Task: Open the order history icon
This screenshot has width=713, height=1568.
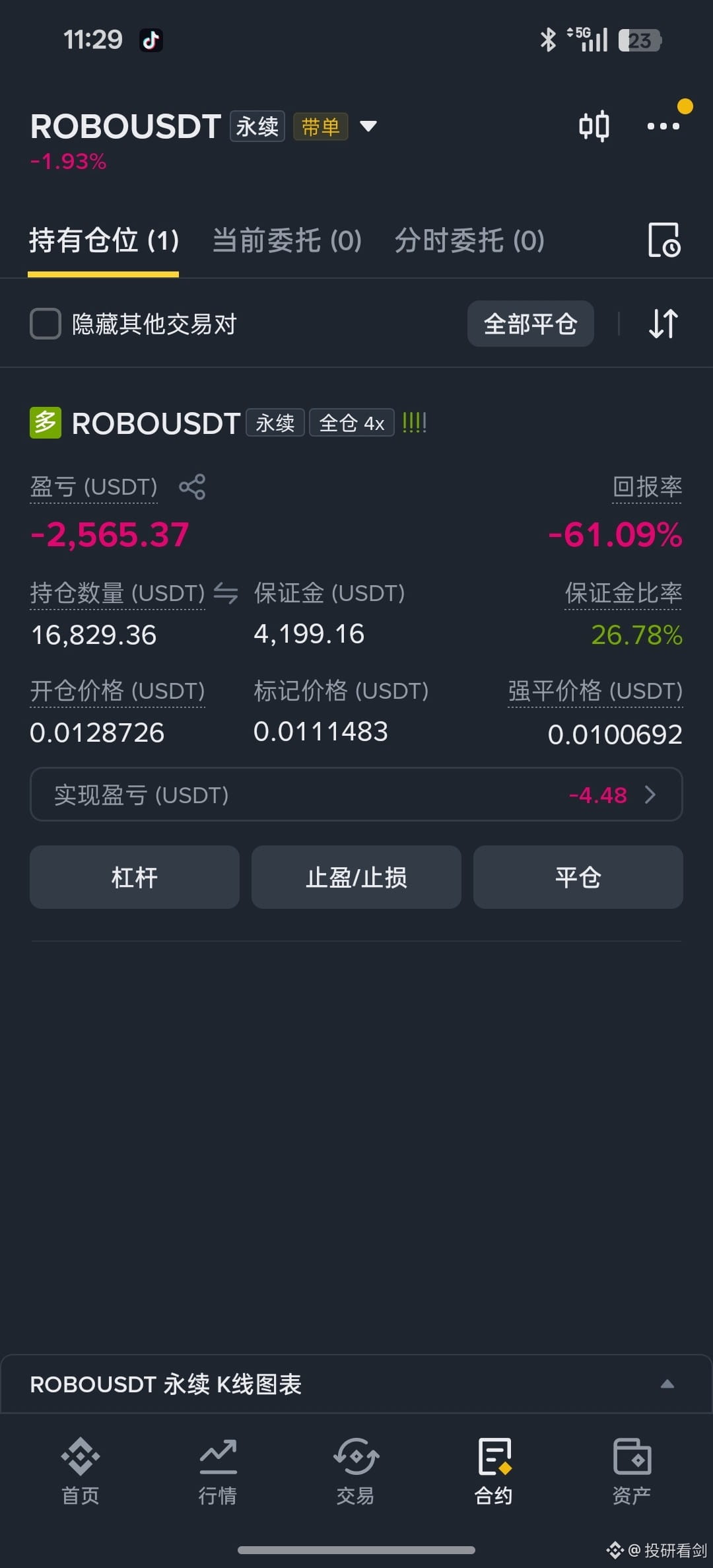Action: [x=663, y=240]
